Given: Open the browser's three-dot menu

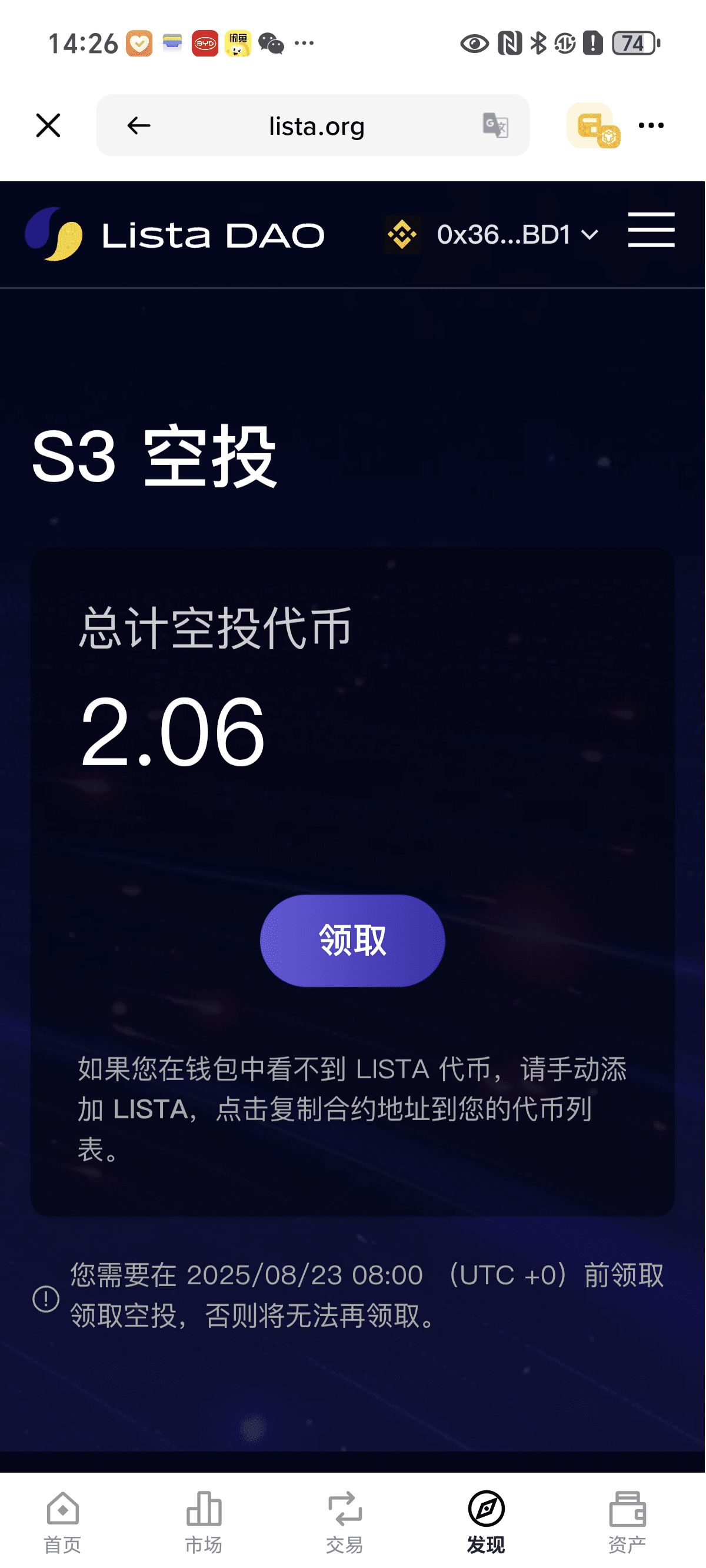Looking at the screenshot, I should pos(651,125).
